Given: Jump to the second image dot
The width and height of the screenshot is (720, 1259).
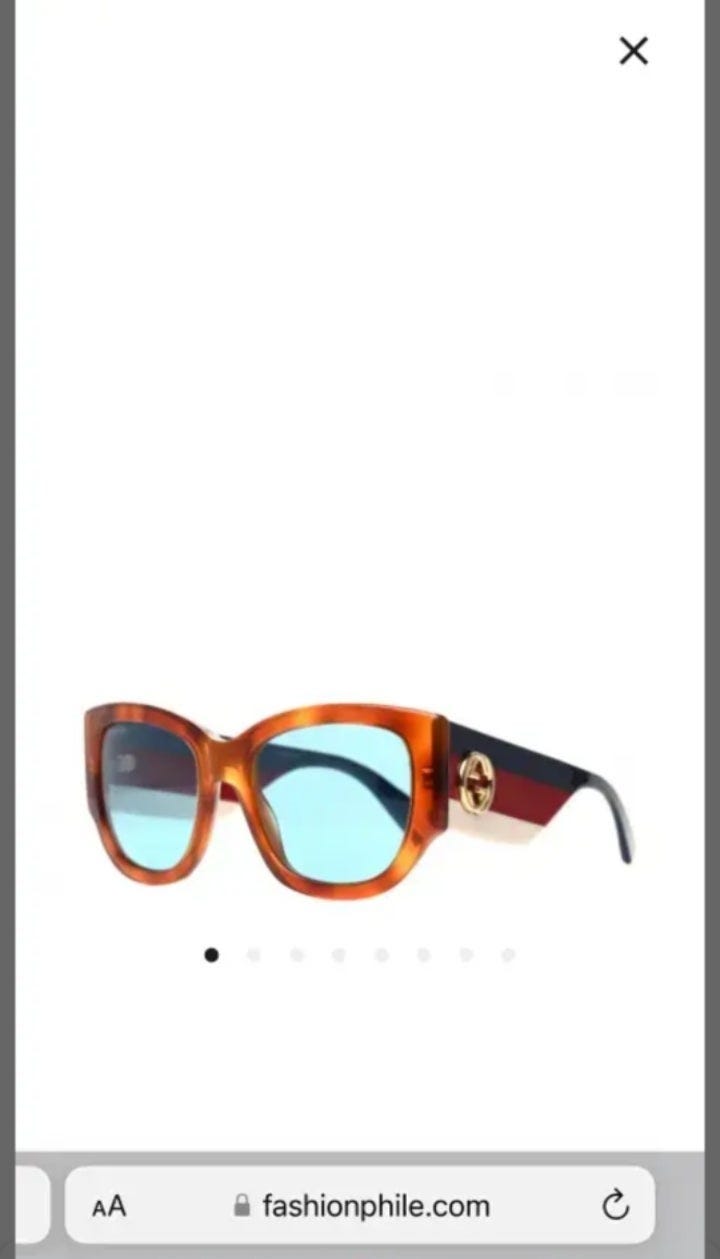Looking at the screenshot, I should 254,955.
